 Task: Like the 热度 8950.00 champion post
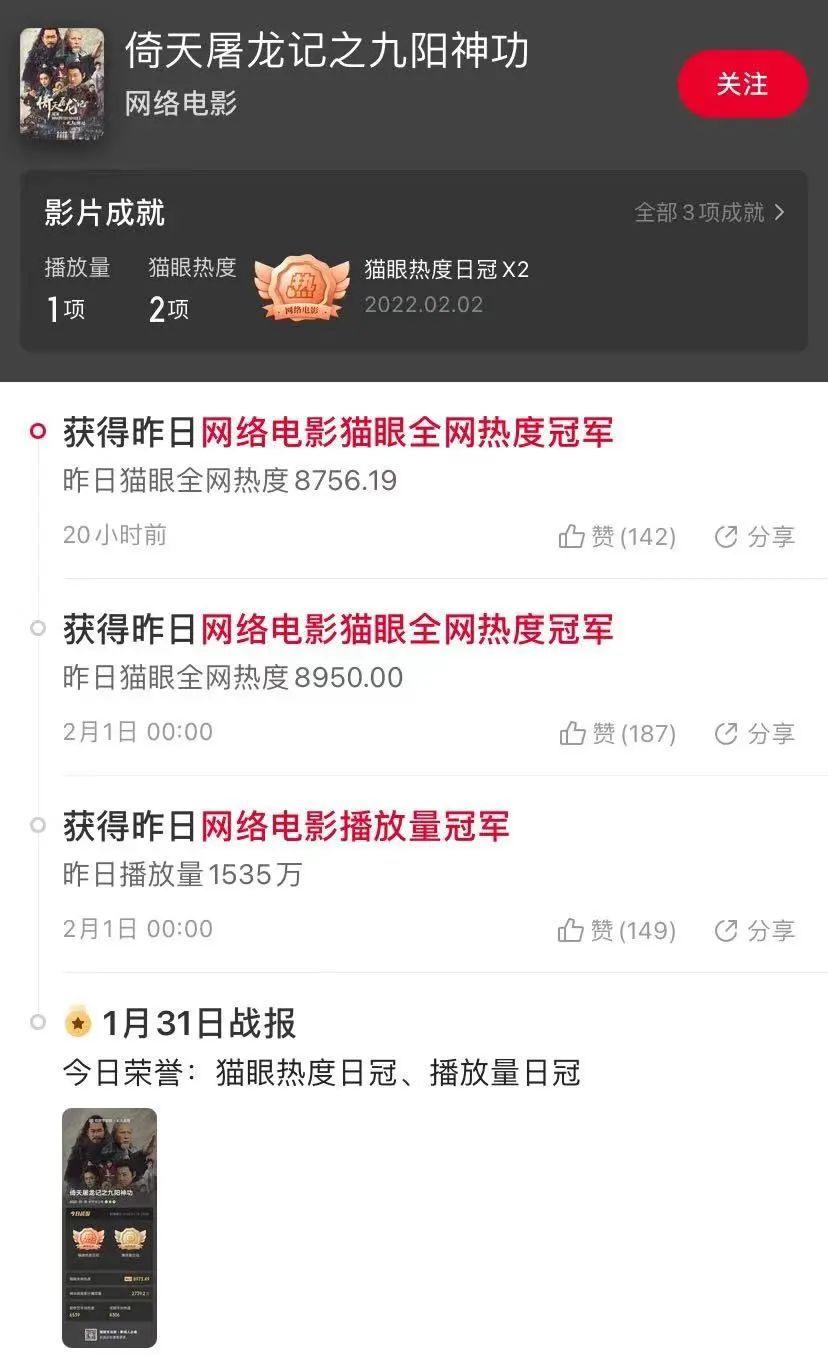(x=617, y=734)
